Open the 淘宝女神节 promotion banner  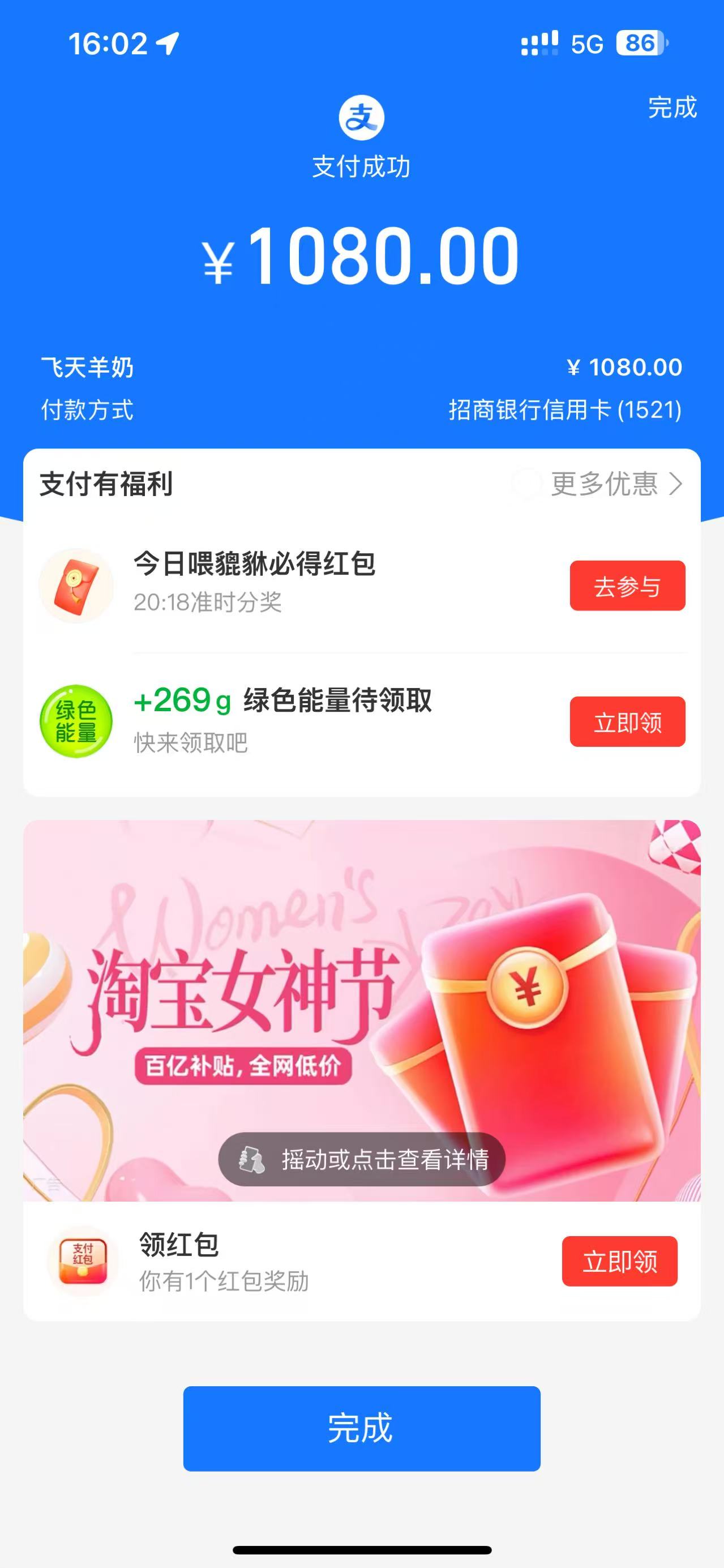click(361, 1010)
